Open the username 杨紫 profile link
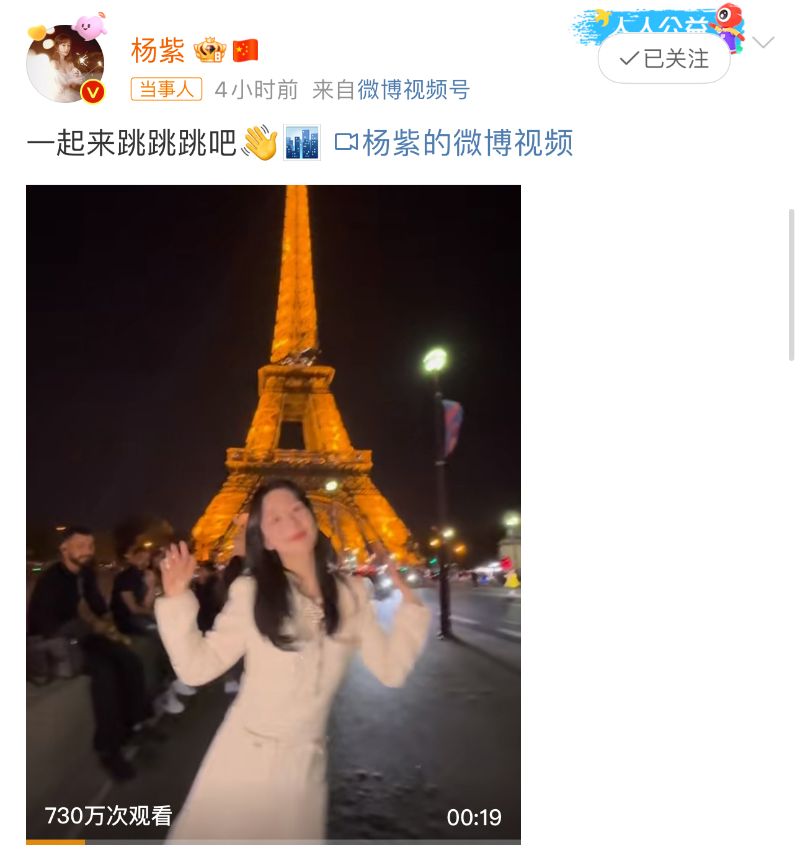Screen dimensions: 800x860 pyautogui.click(x=158, y=50)
